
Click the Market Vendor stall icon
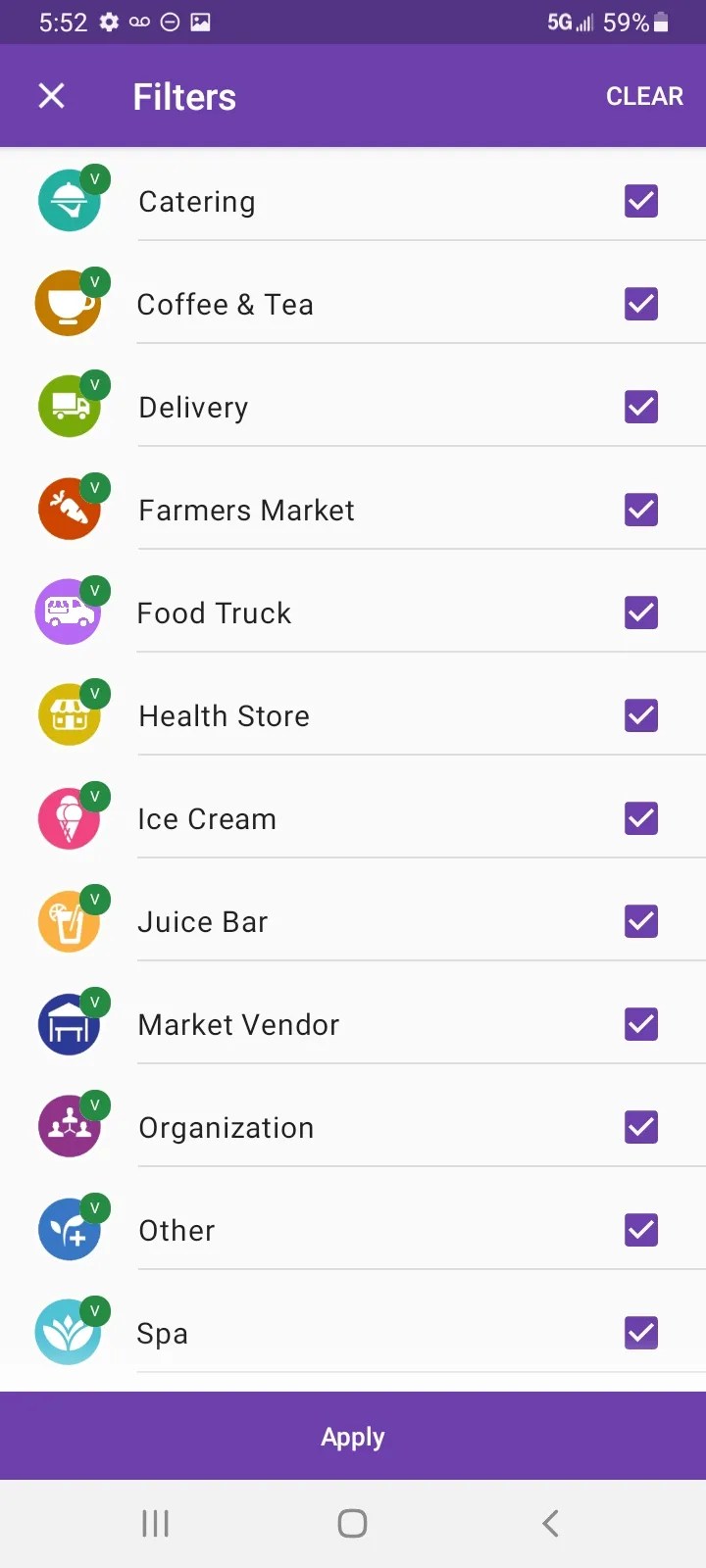pos(71,1023)
